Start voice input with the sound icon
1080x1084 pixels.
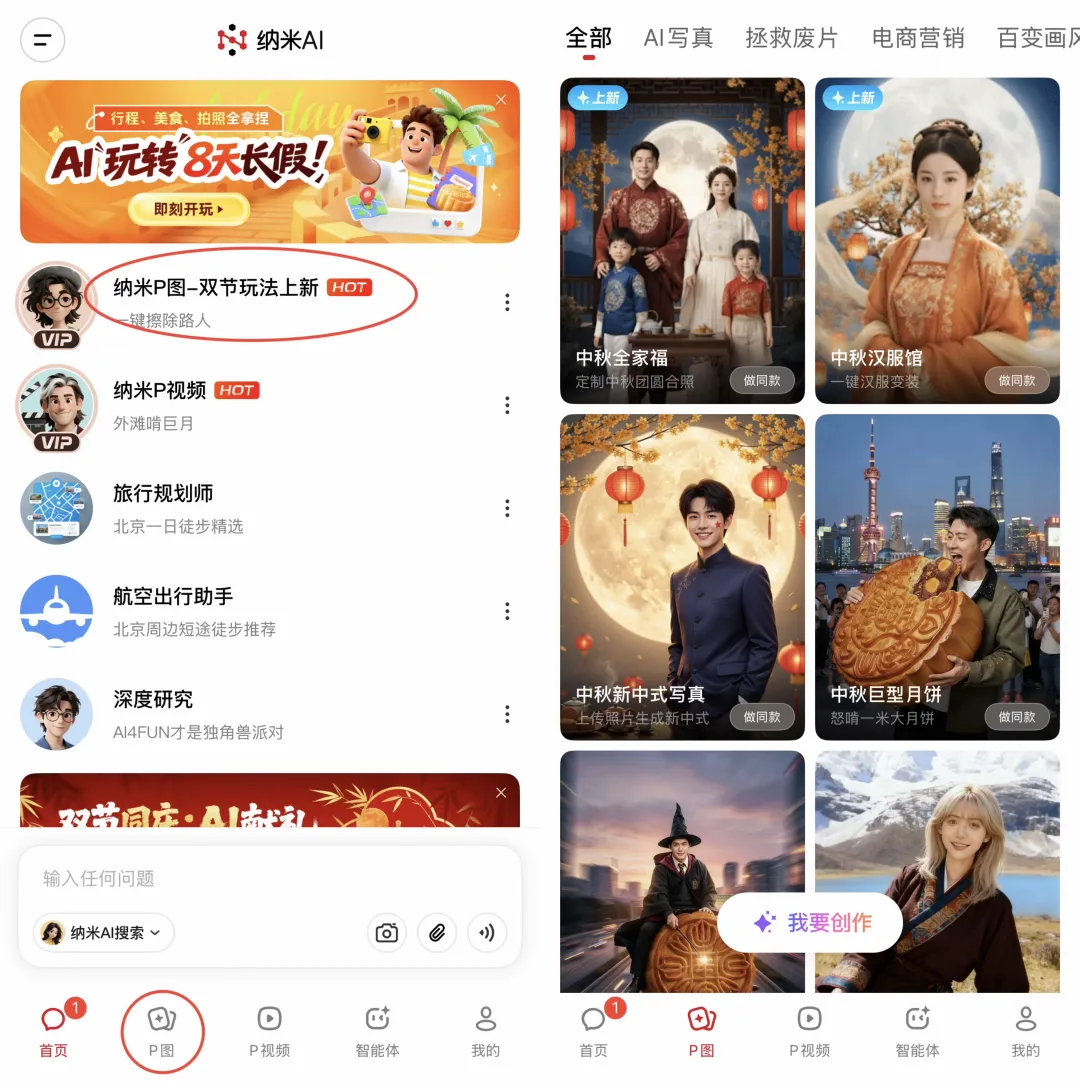click(x=487, y=933)
